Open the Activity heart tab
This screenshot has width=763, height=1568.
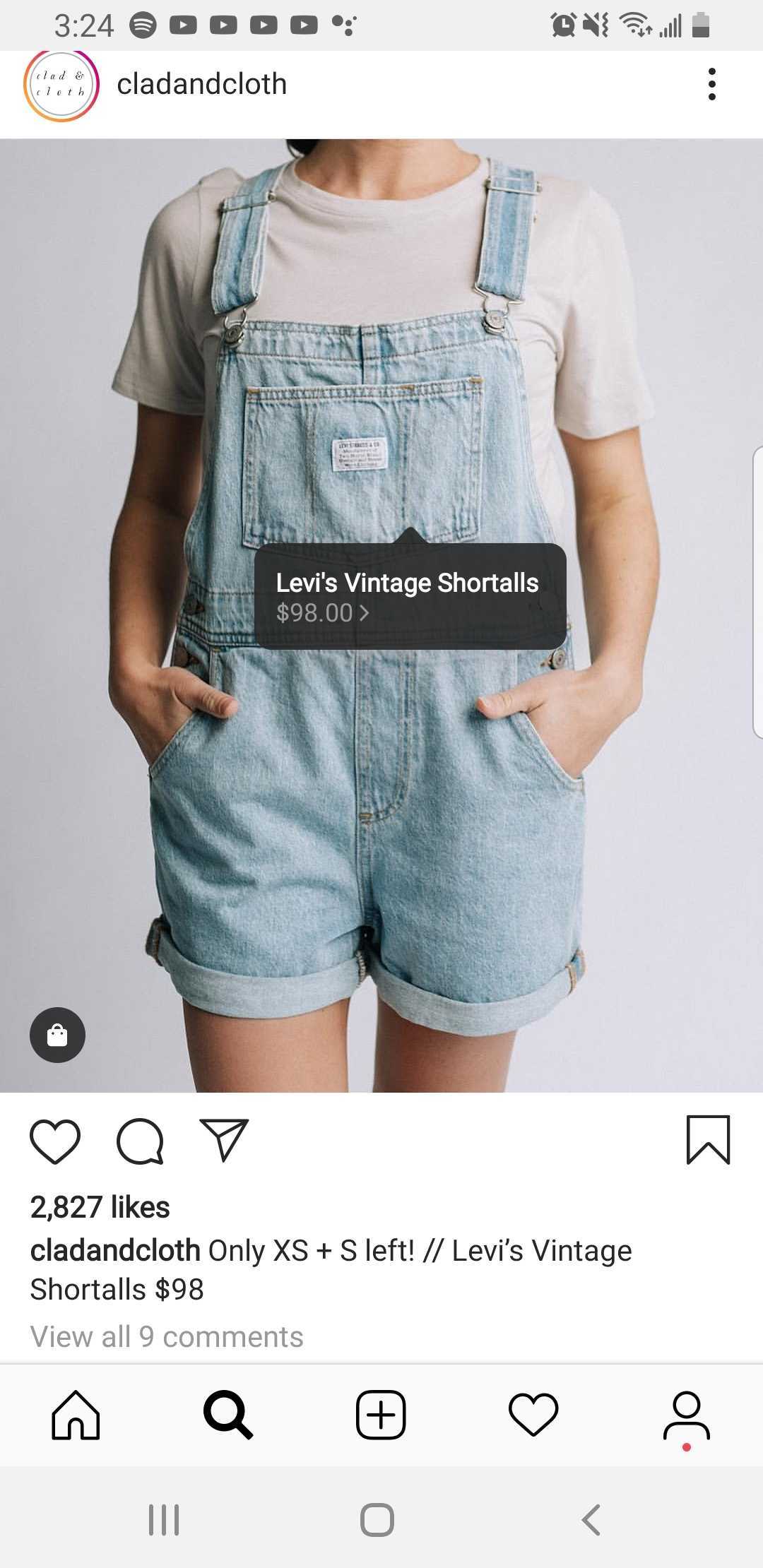point(533,1415)
